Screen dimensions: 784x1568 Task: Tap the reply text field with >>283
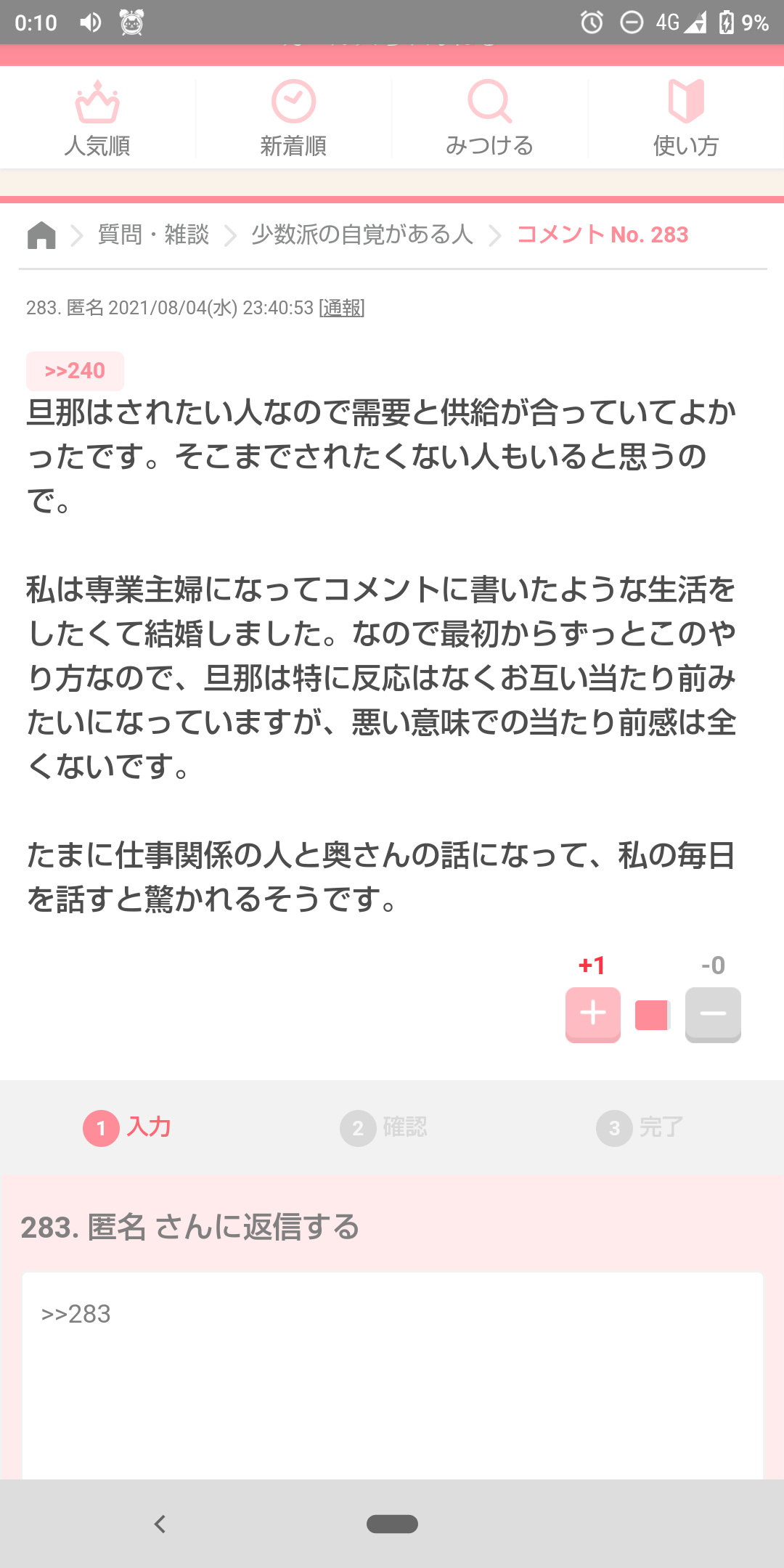[x=393, y=1376]
